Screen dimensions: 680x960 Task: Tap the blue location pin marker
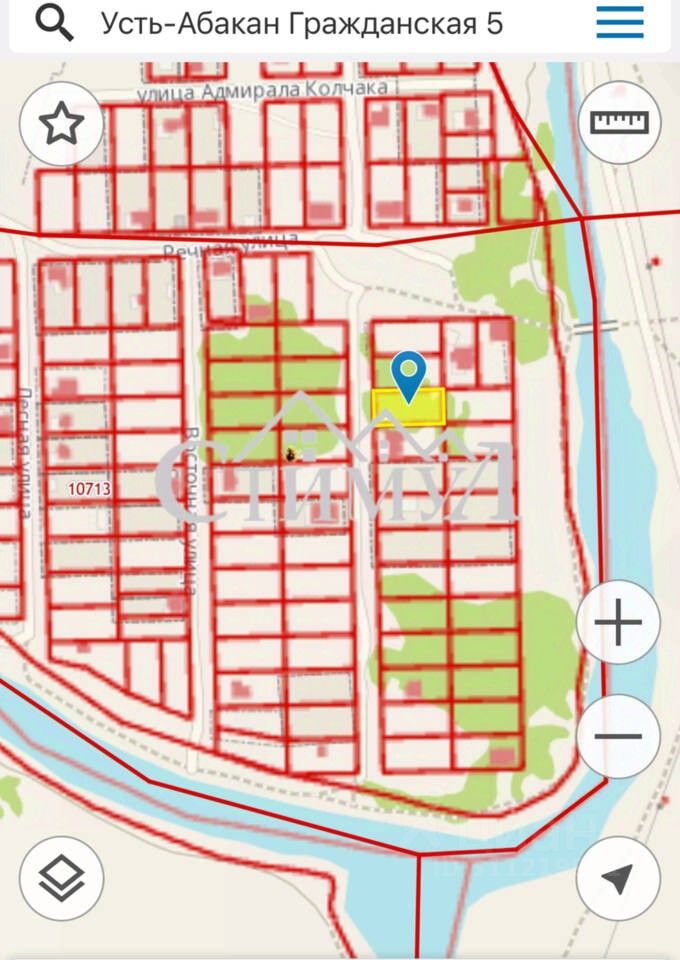click(408, 376)
